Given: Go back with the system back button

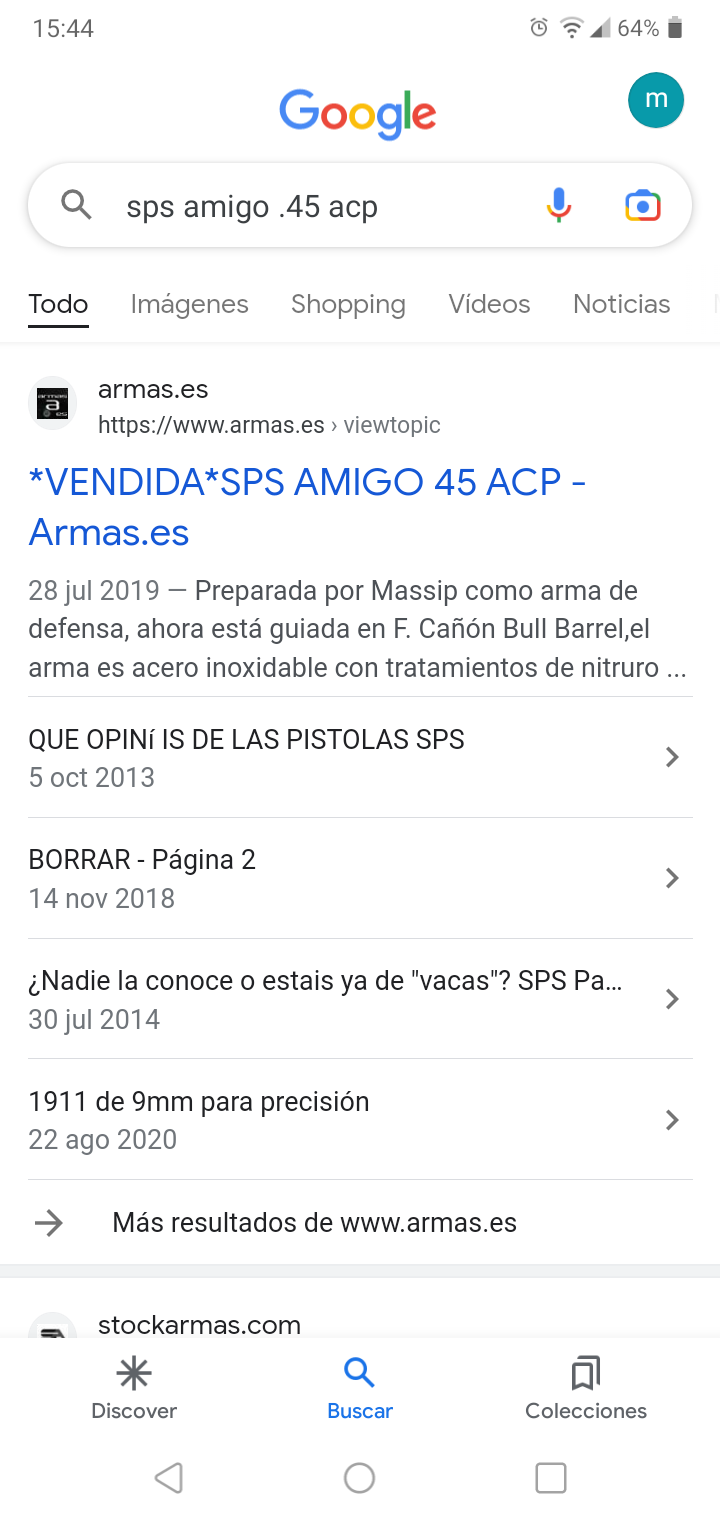Looking at the screenshot, I should point(169,1477).
